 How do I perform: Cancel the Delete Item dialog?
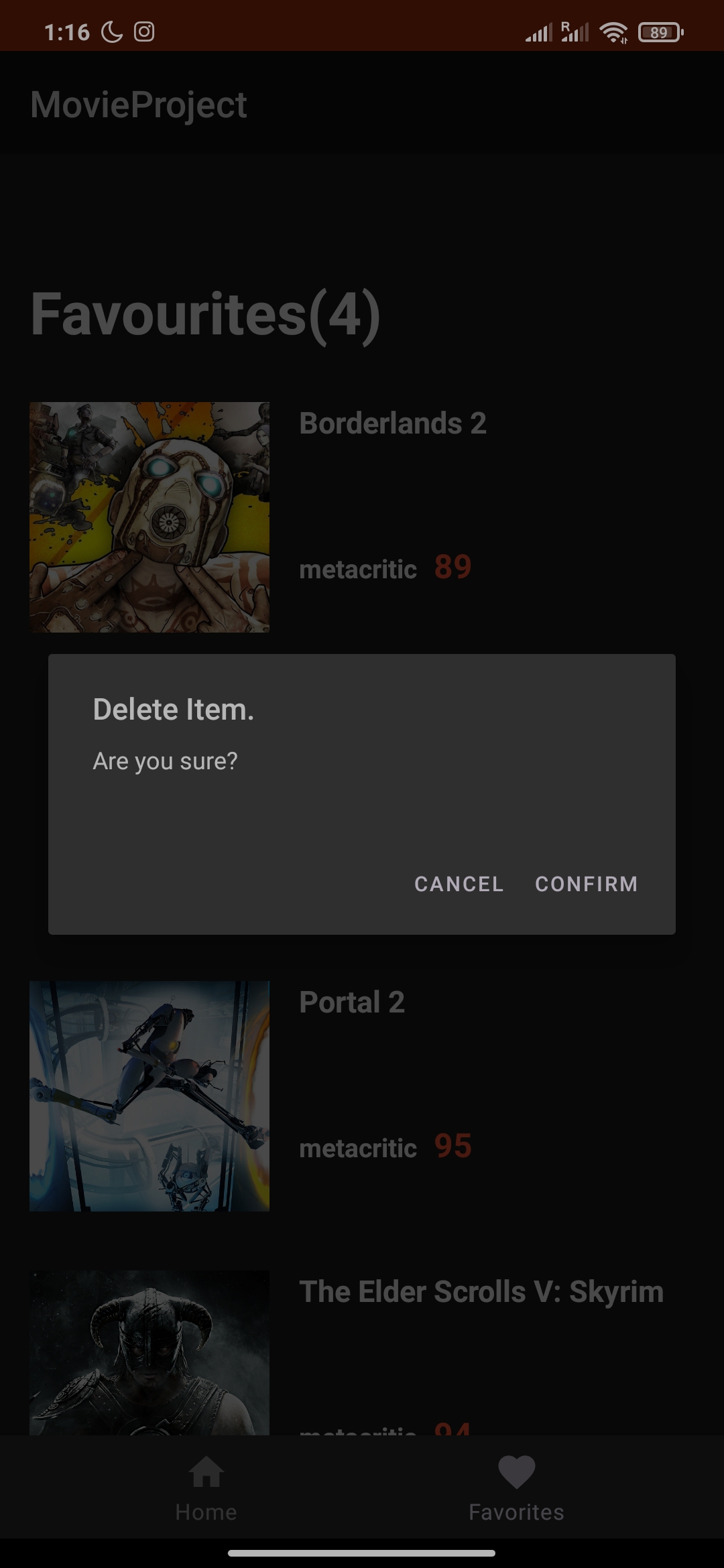[459, 884]
